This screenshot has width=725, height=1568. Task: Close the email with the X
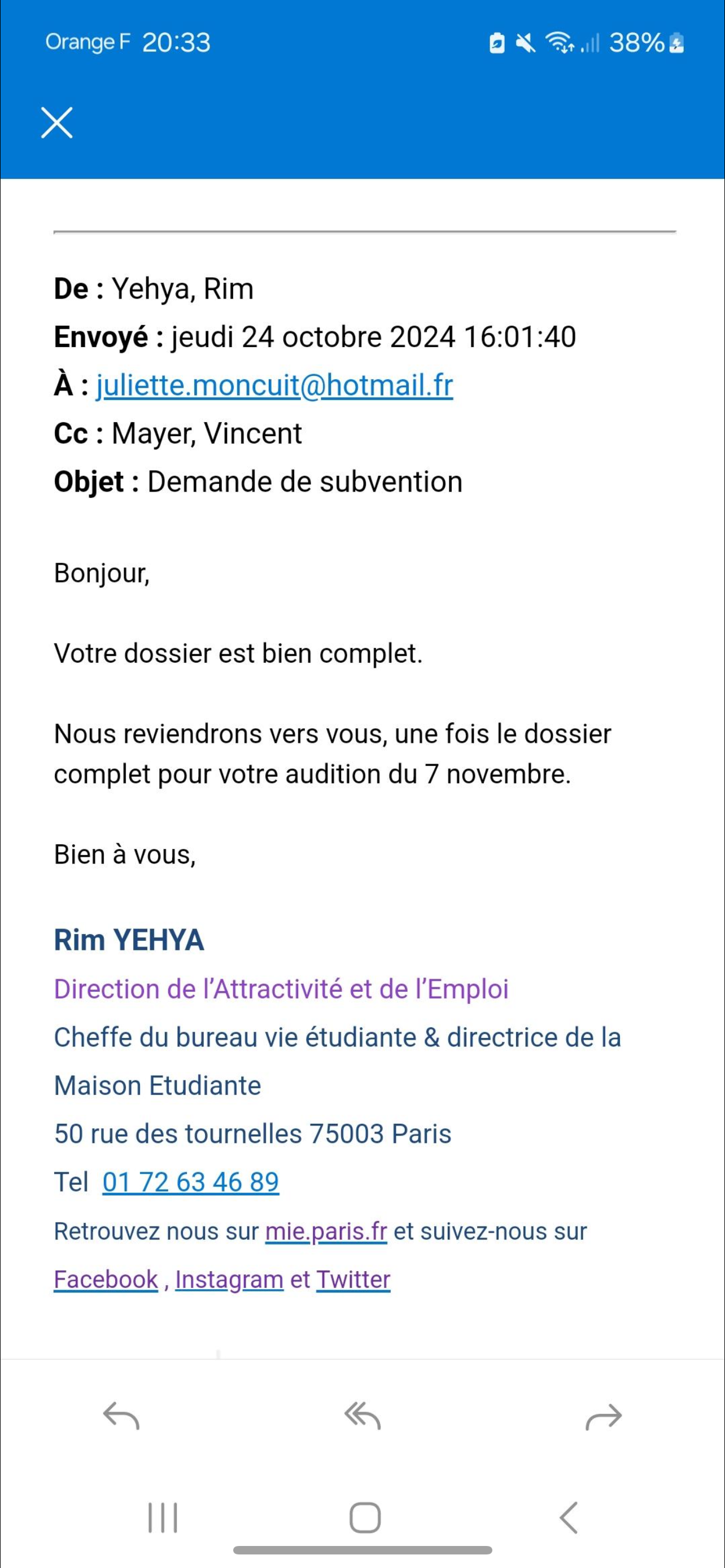pyautogui.click(x=56, y=122)
